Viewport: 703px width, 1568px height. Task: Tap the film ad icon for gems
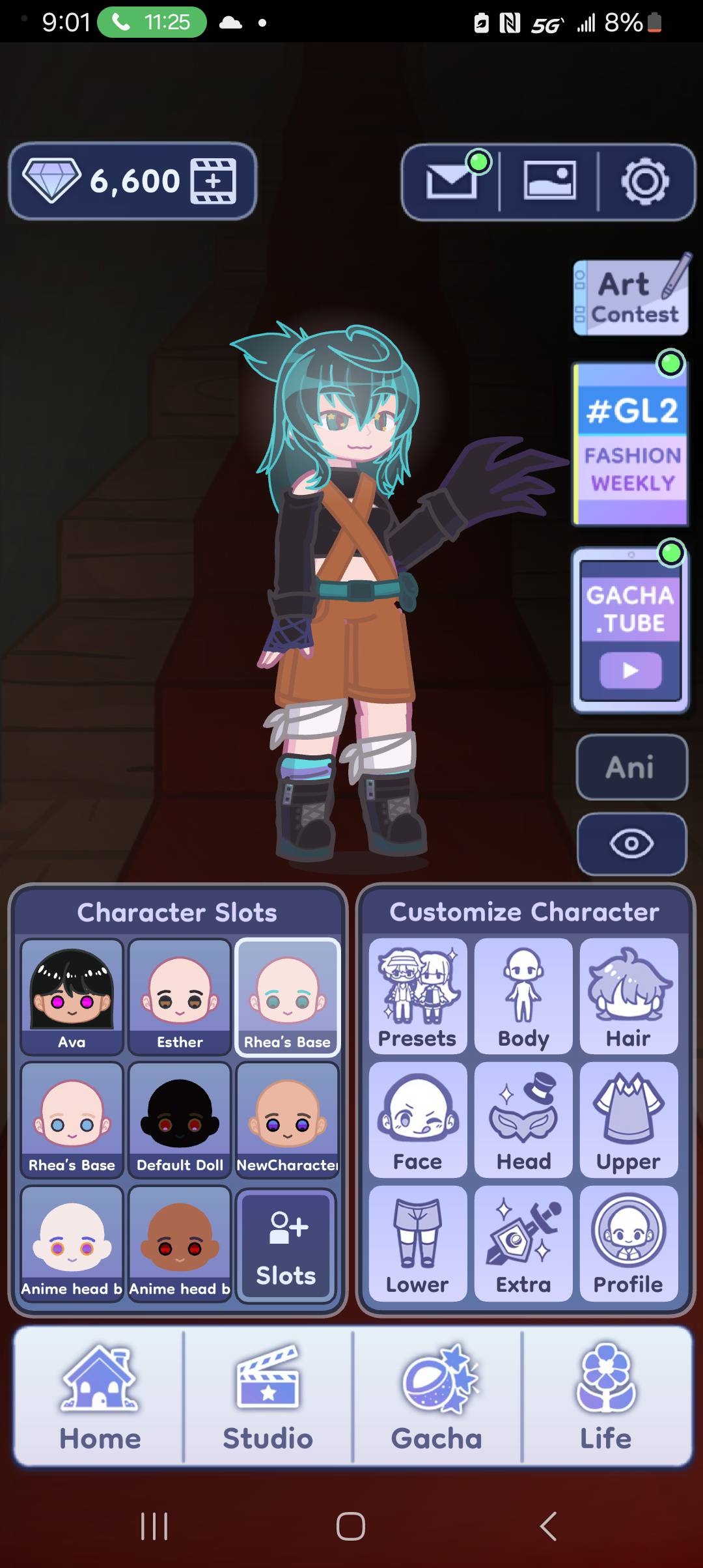pyautogui.click(x=214, y=181)
